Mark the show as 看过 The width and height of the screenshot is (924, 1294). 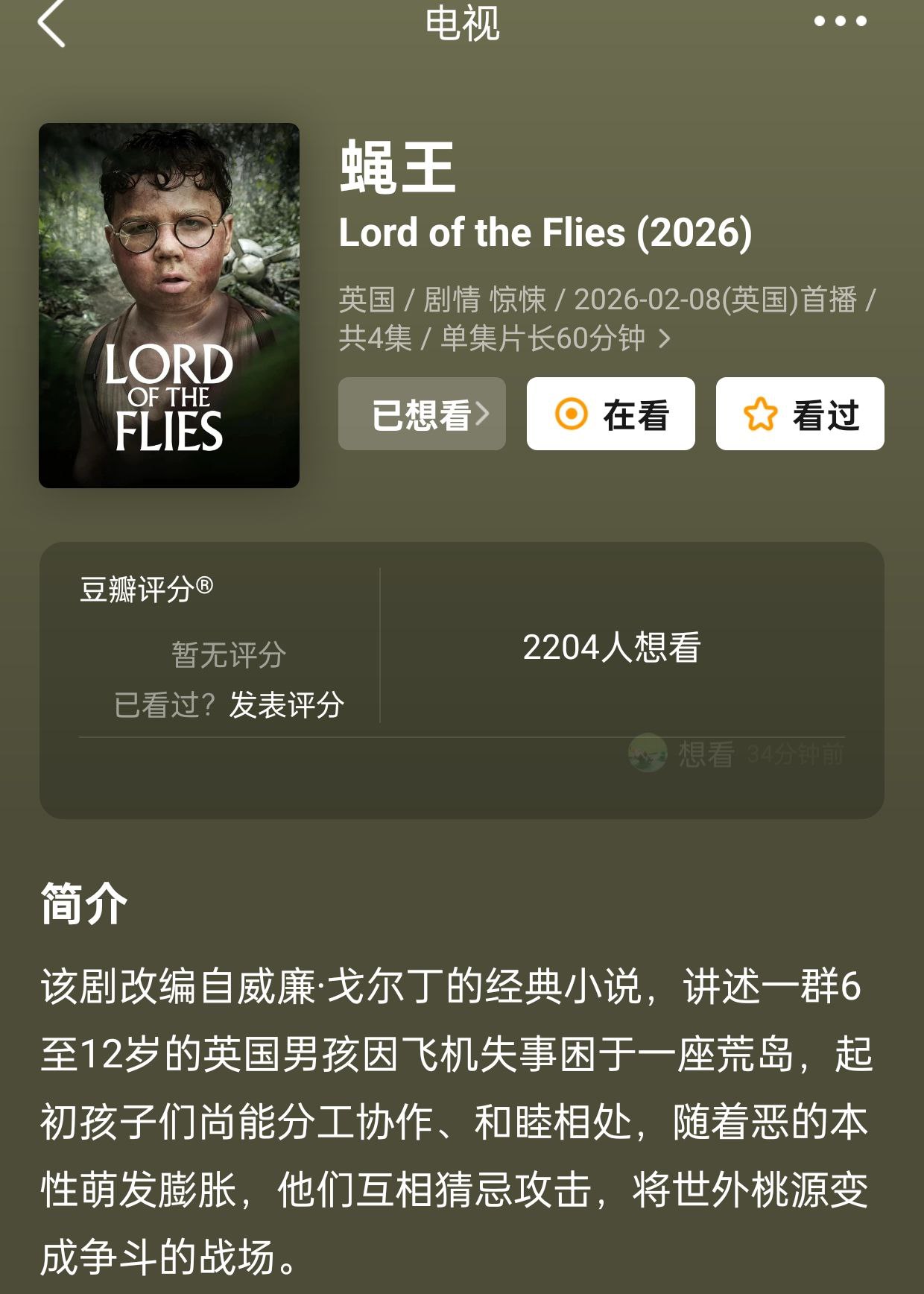click(x=800, y=414)
